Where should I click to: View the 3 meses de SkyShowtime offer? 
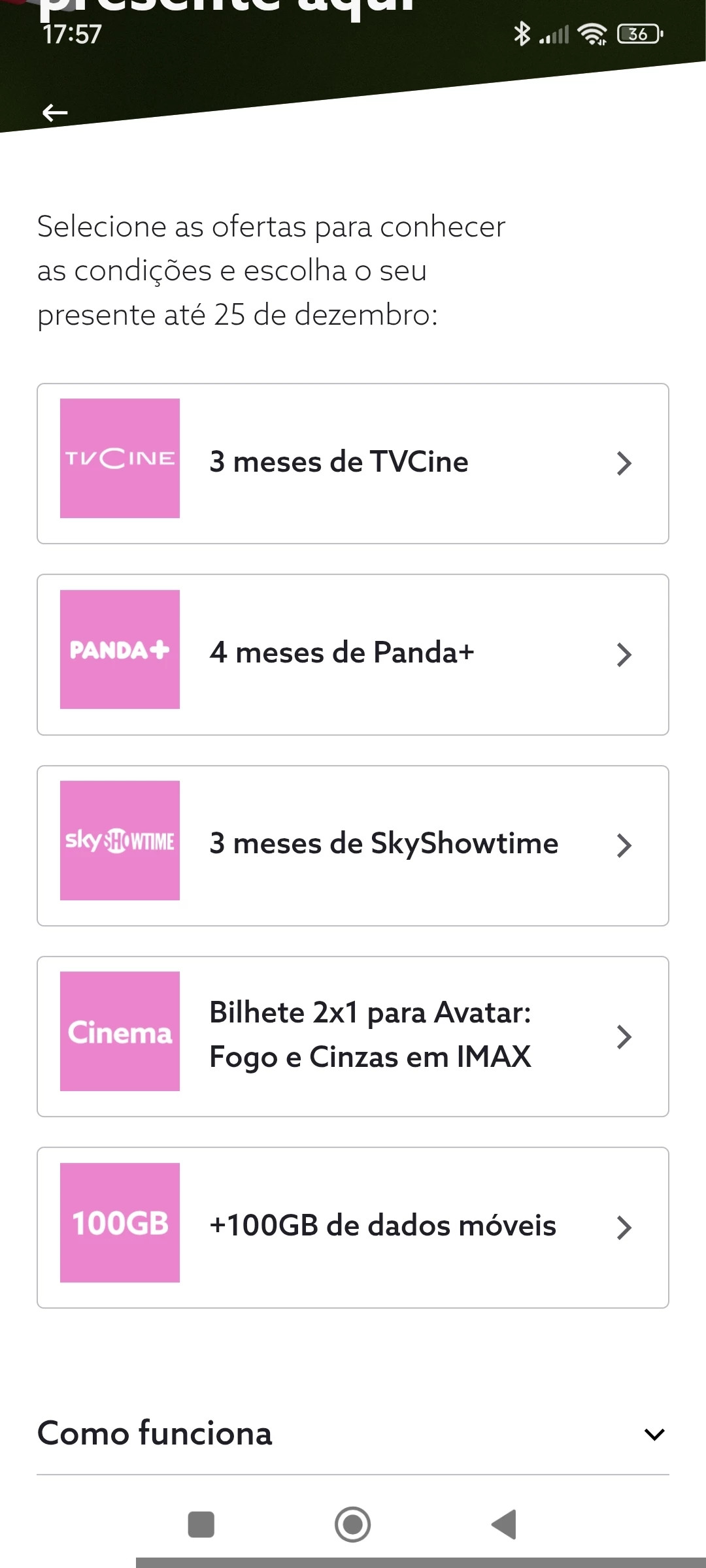click(x=353, y=845)
